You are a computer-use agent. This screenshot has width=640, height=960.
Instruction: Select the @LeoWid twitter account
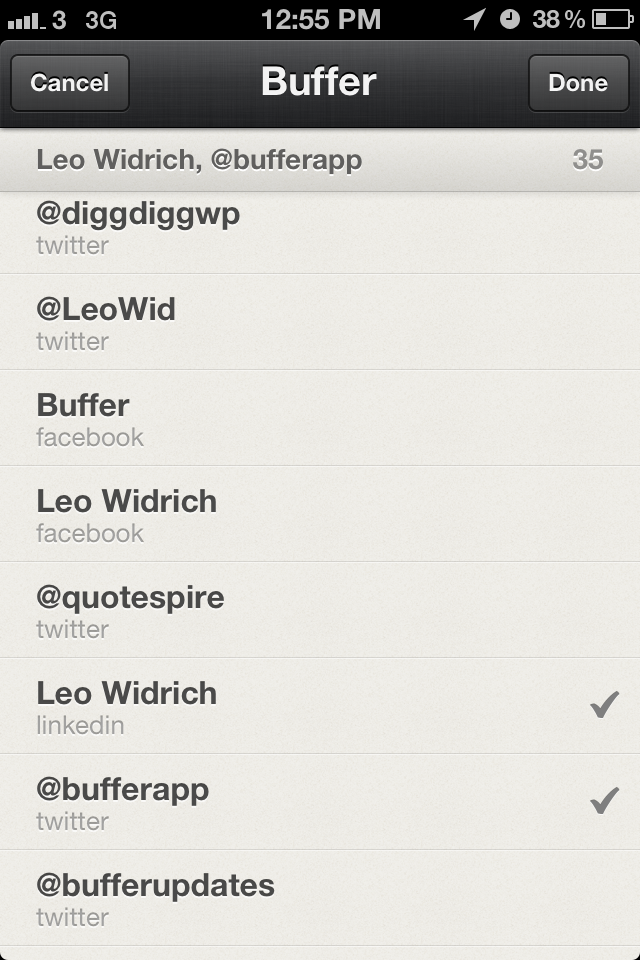[x=320, y=323]
